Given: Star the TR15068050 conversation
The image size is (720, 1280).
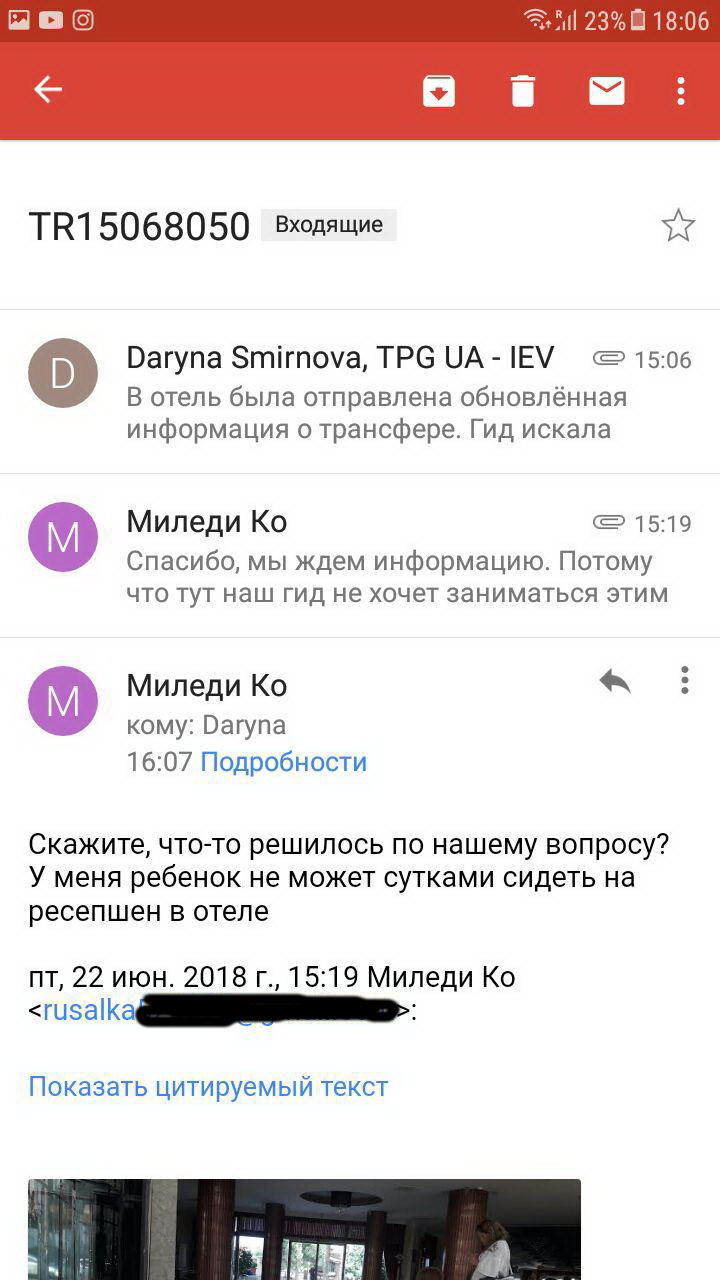Looking at the screenshot, I should pyautogui.click(x=678, y=226).
